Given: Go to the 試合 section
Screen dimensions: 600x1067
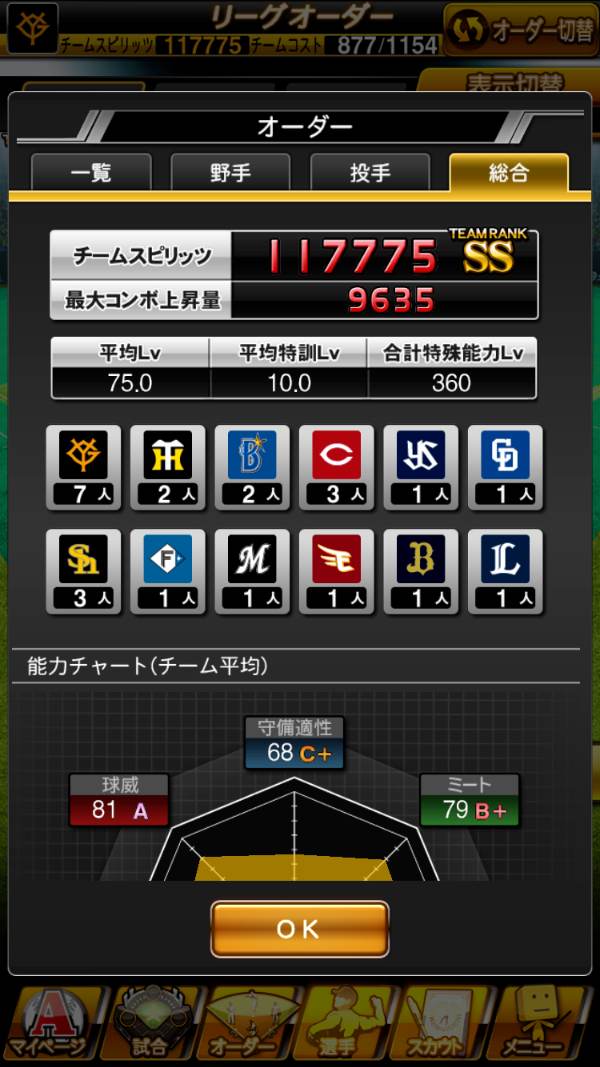Looking at the screenshot, I should [x=149, y=1026].
